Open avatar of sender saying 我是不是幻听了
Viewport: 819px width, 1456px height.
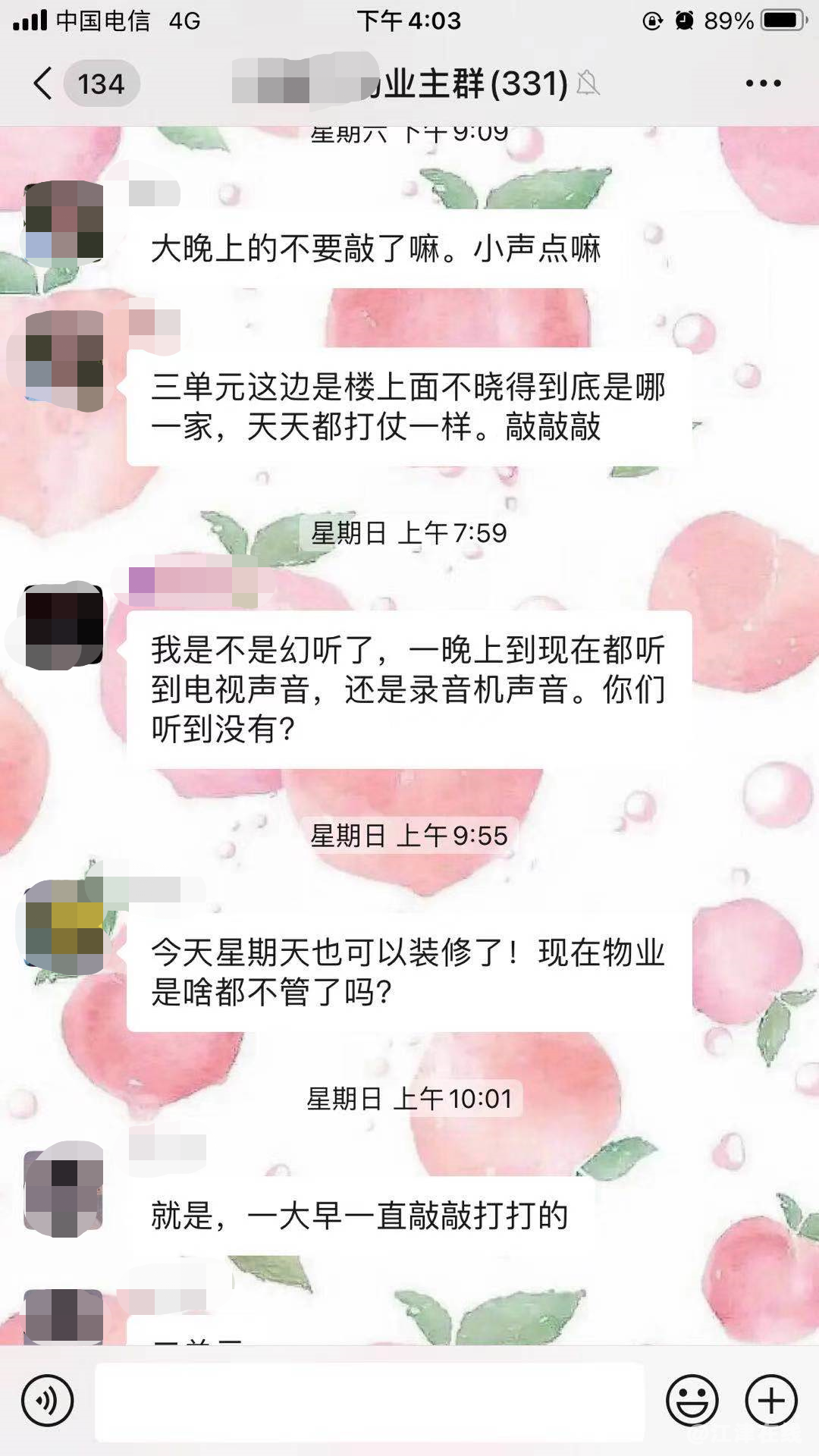click(x=64, y=626)
